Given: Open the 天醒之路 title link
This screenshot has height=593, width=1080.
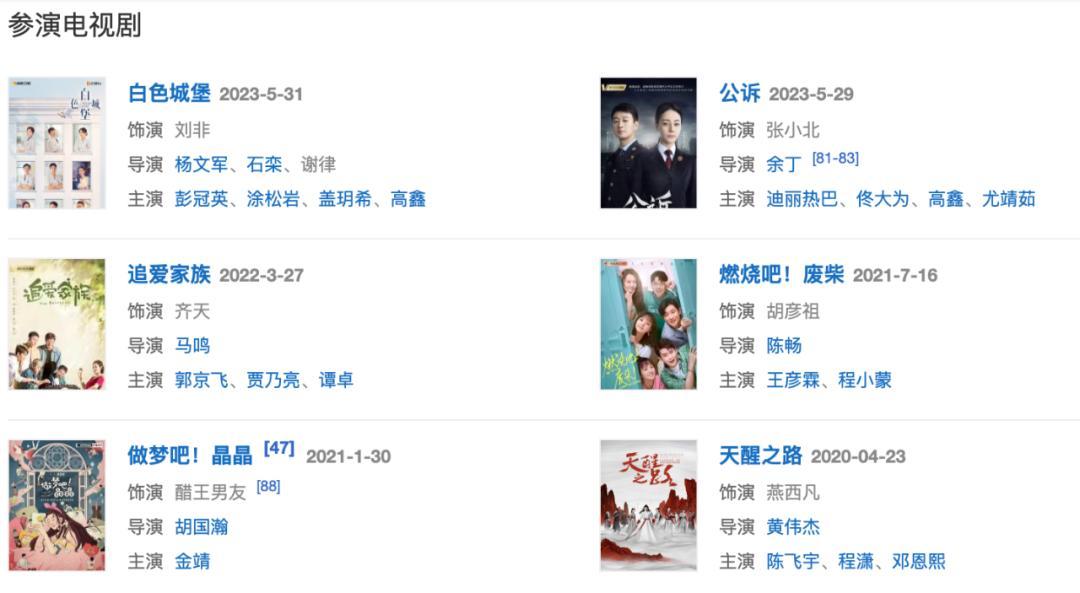Looking at the screenshot, I should [x=760, y=455].
